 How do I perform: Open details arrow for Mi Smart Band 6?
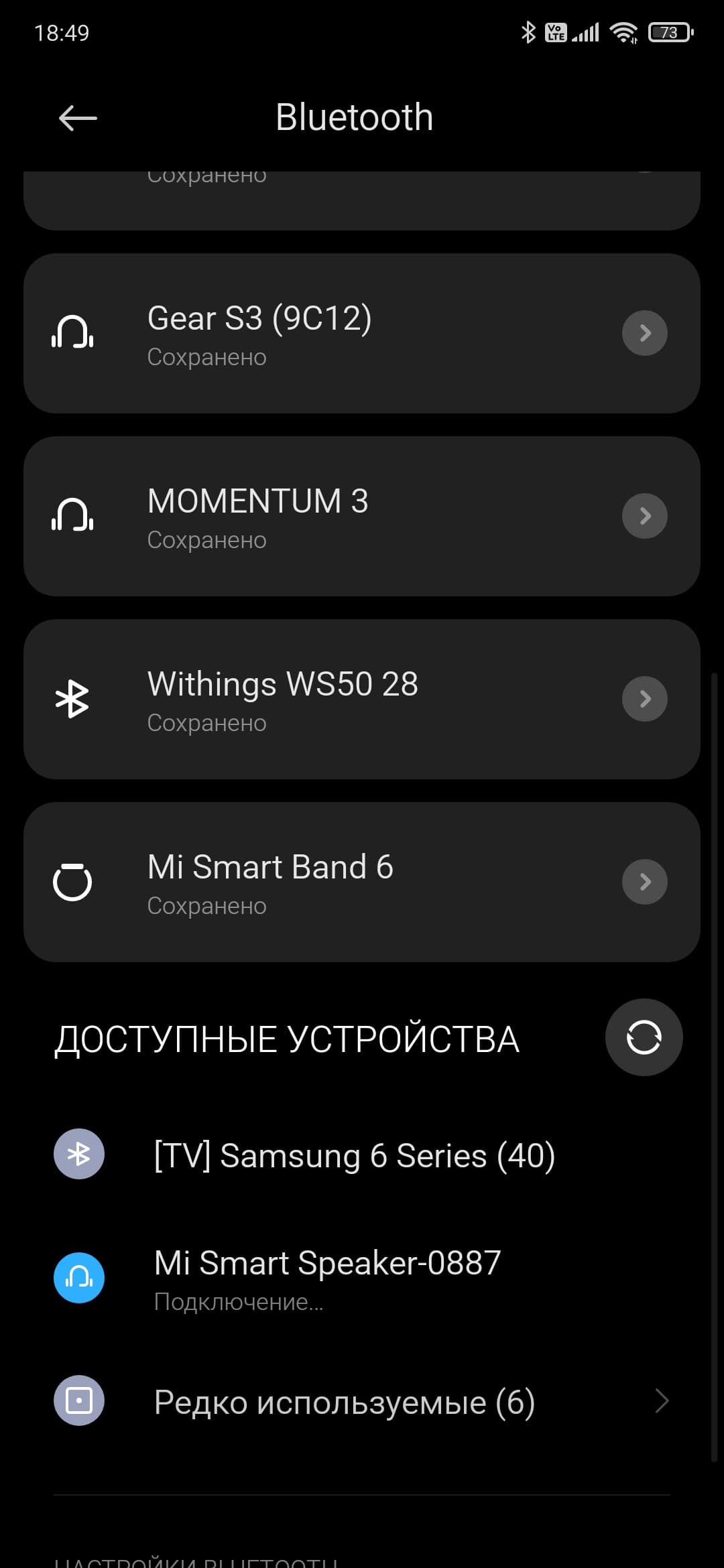pos(644,882)
